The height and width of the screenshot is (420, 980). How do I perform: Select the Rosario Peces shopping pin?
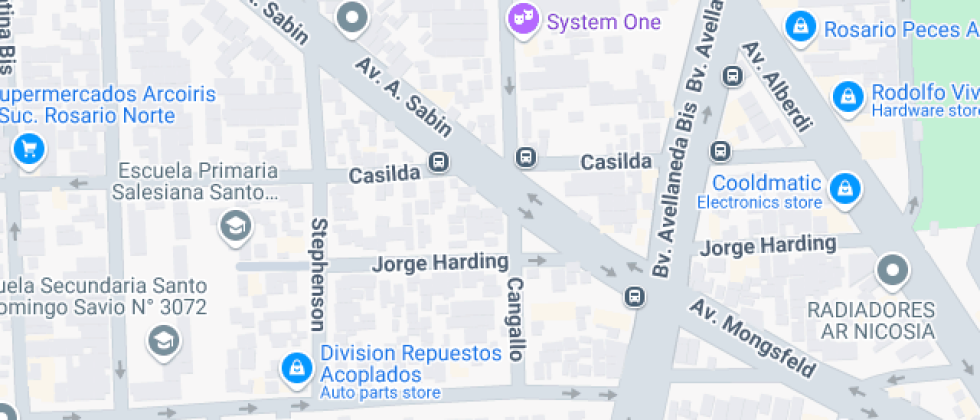800,27
